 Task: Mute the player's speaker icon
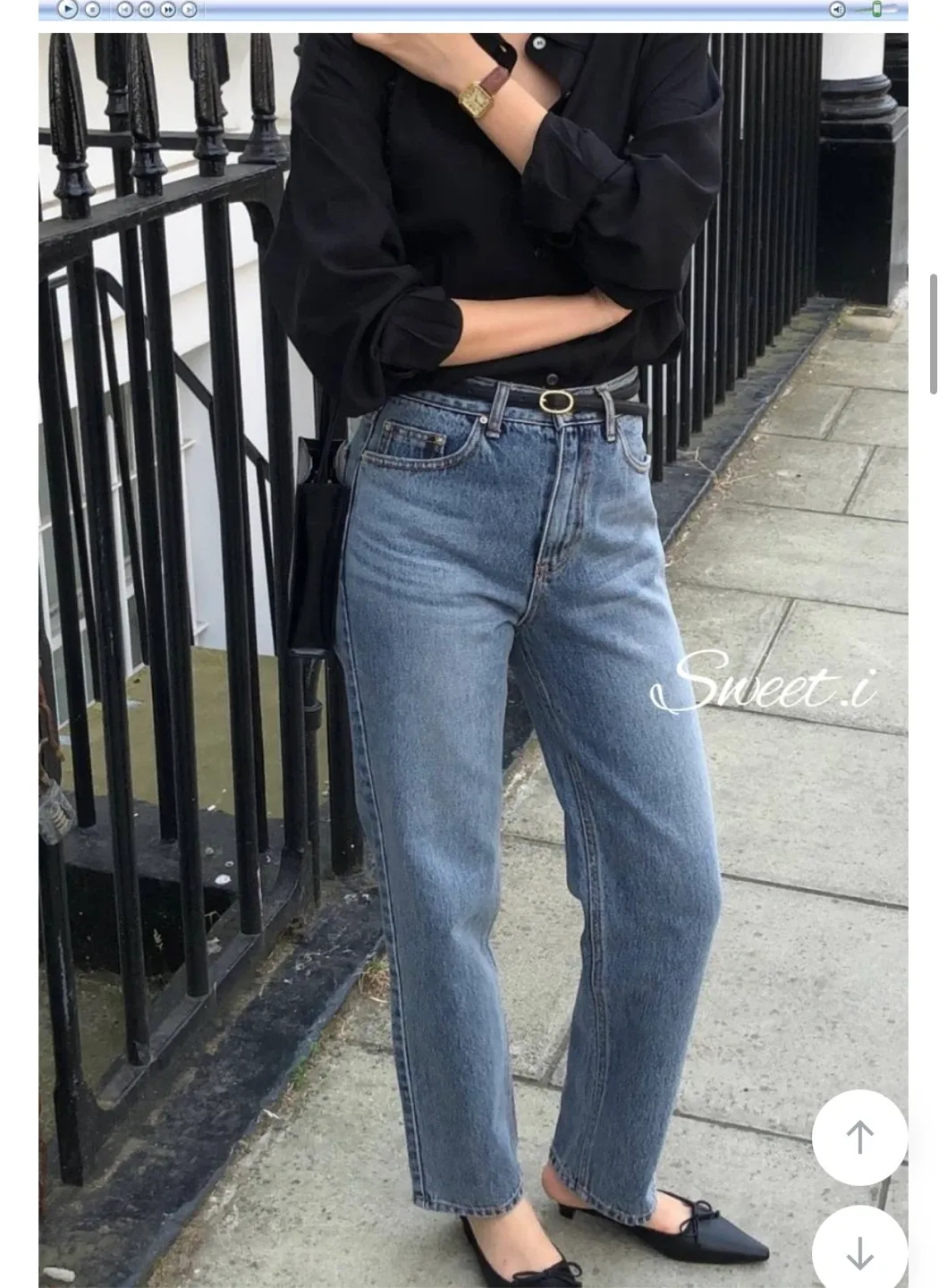point(837,9)
